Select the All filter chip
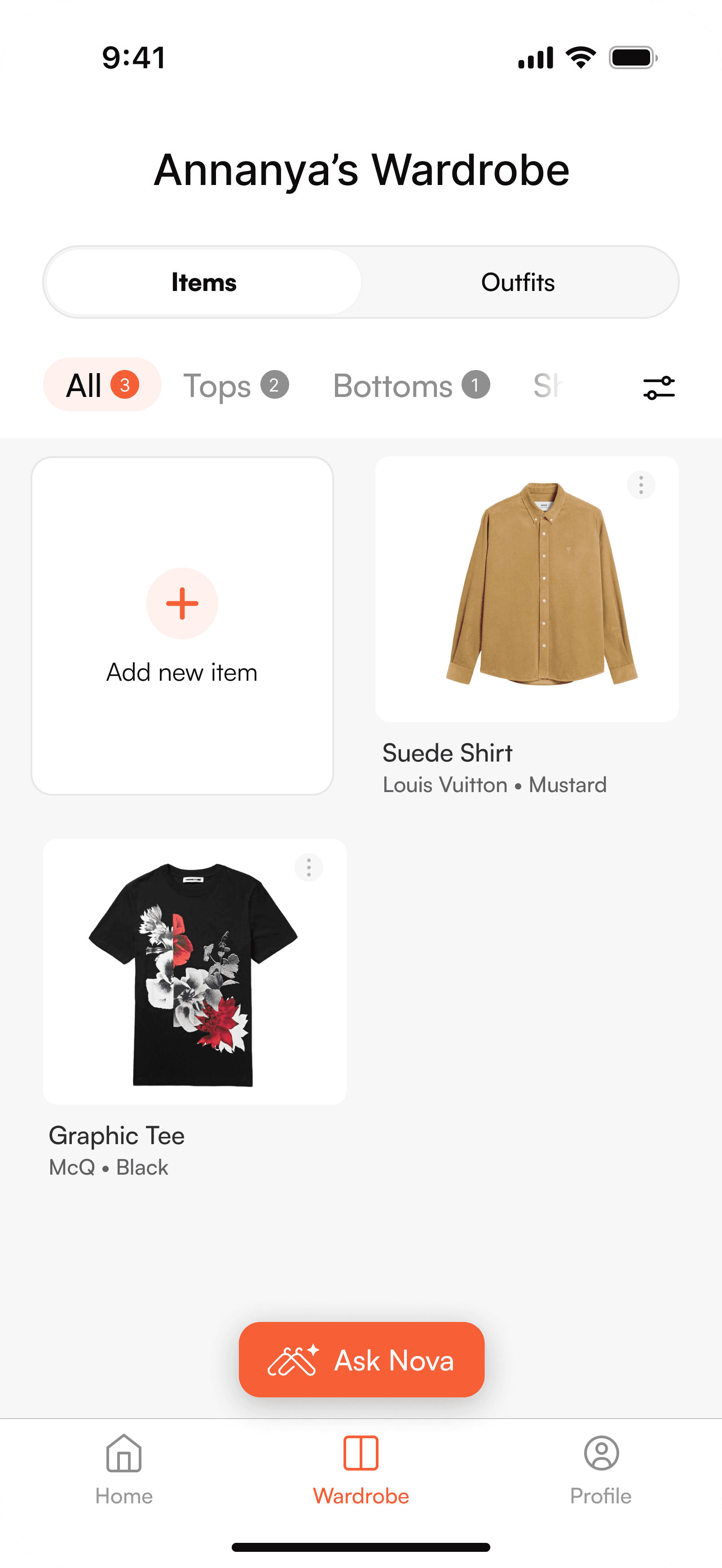The image size is (722, 1568). click(101, 385)
